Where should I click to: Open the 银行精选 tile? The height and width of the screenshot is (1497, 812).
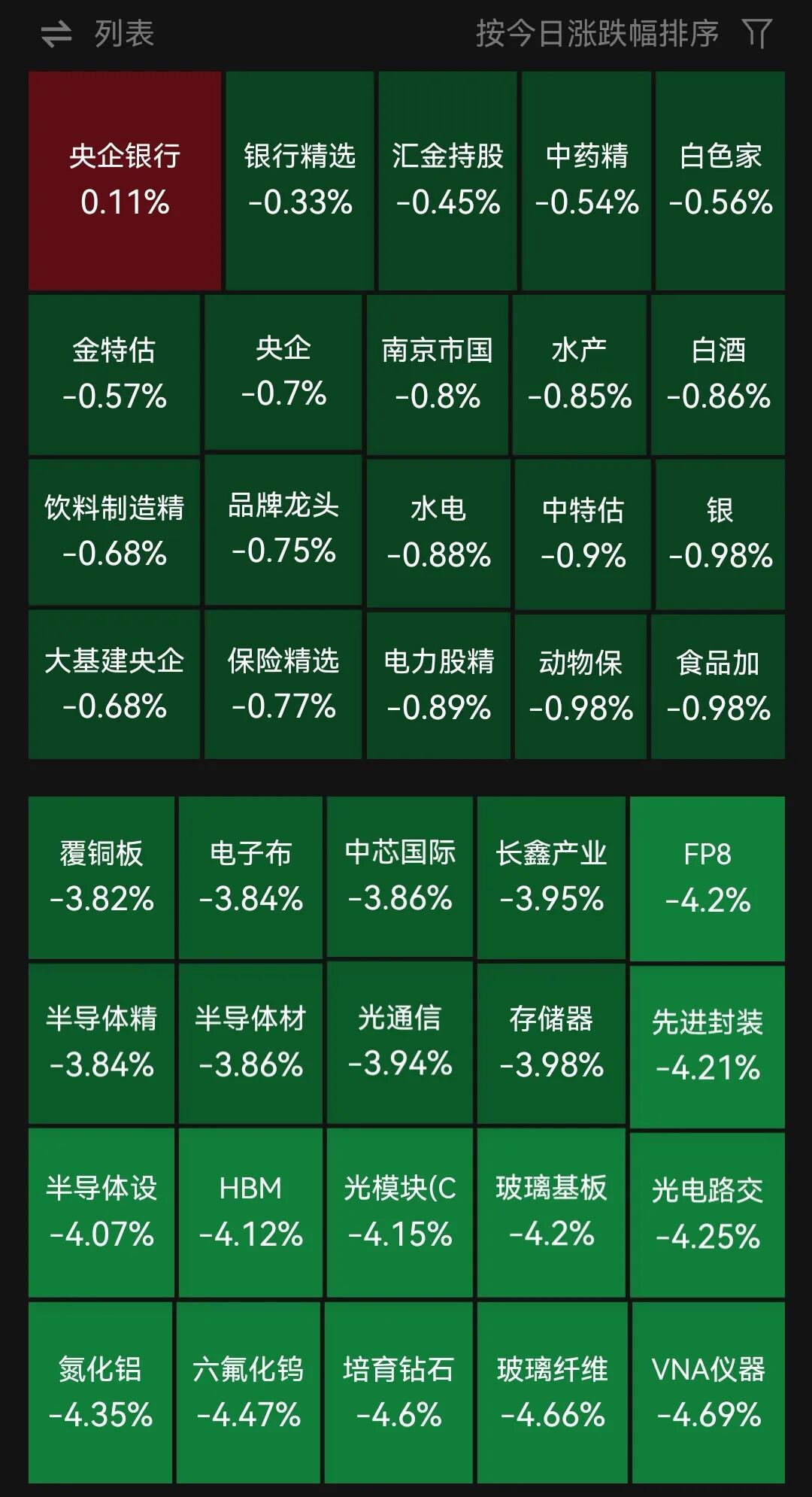pos(300,181)
